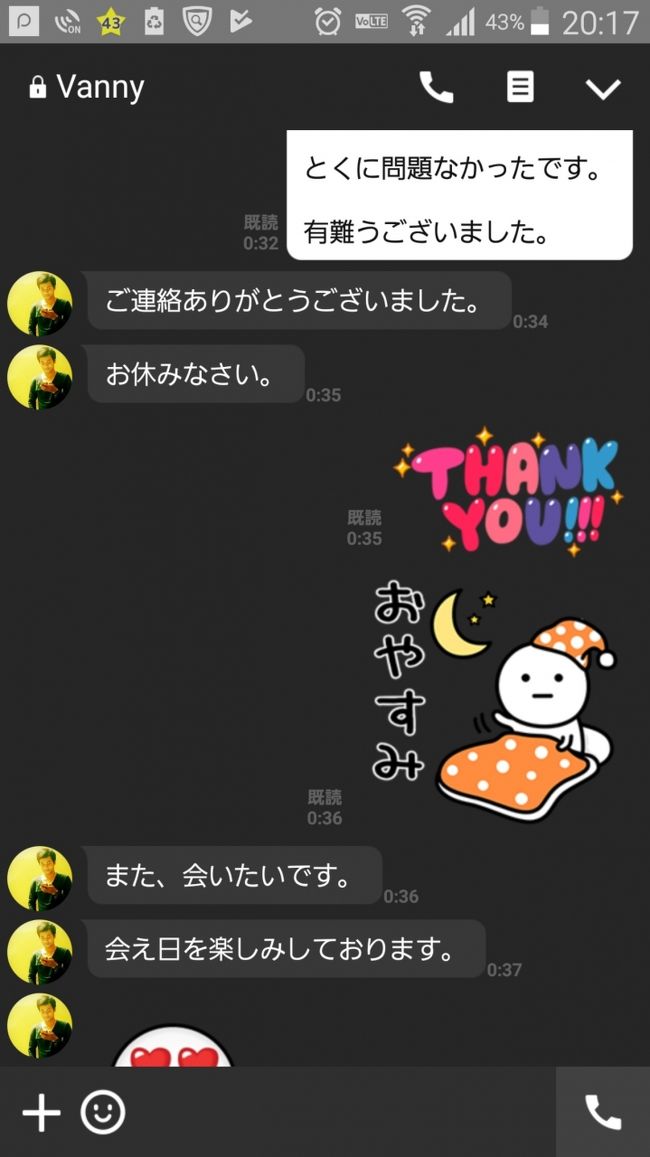Type in the message input field

(x=343, y=1112)
